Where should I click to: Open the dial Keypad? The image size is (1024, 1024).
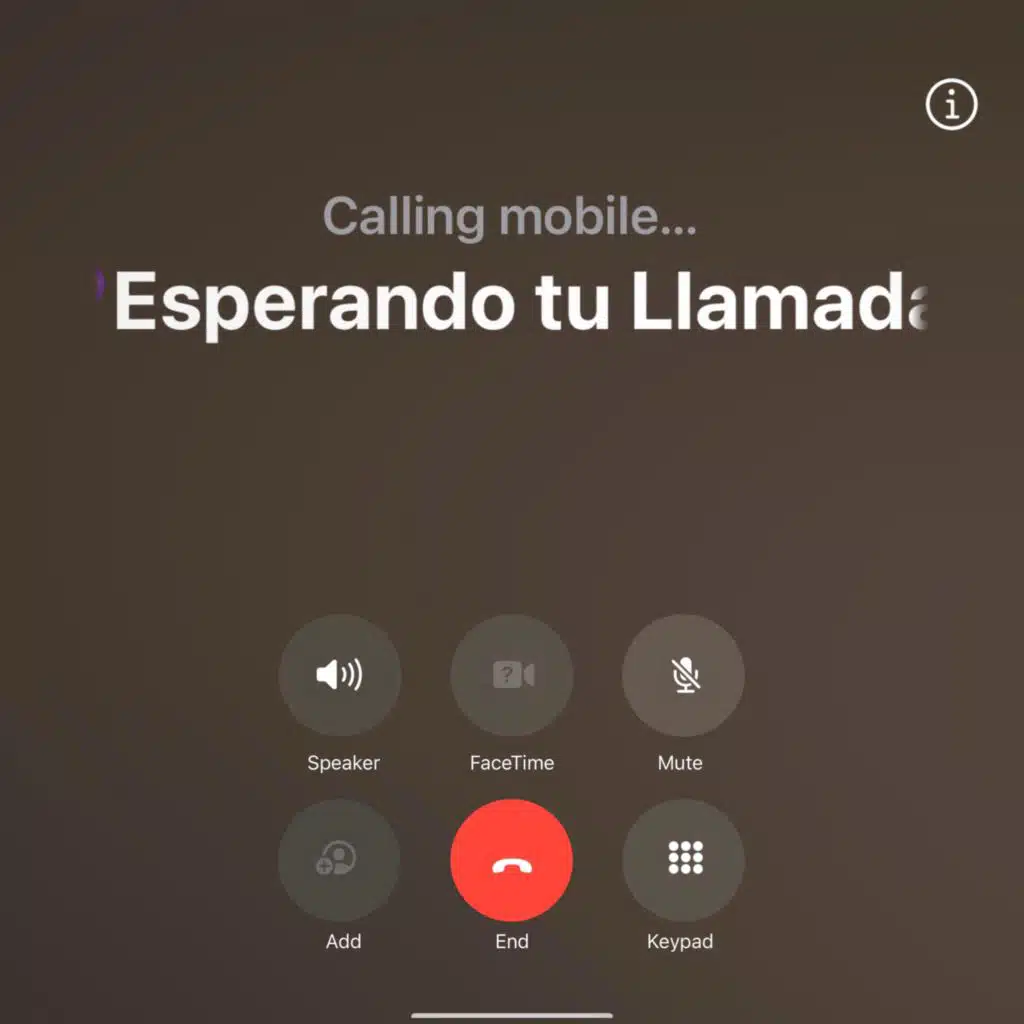(x=684, y=860)
